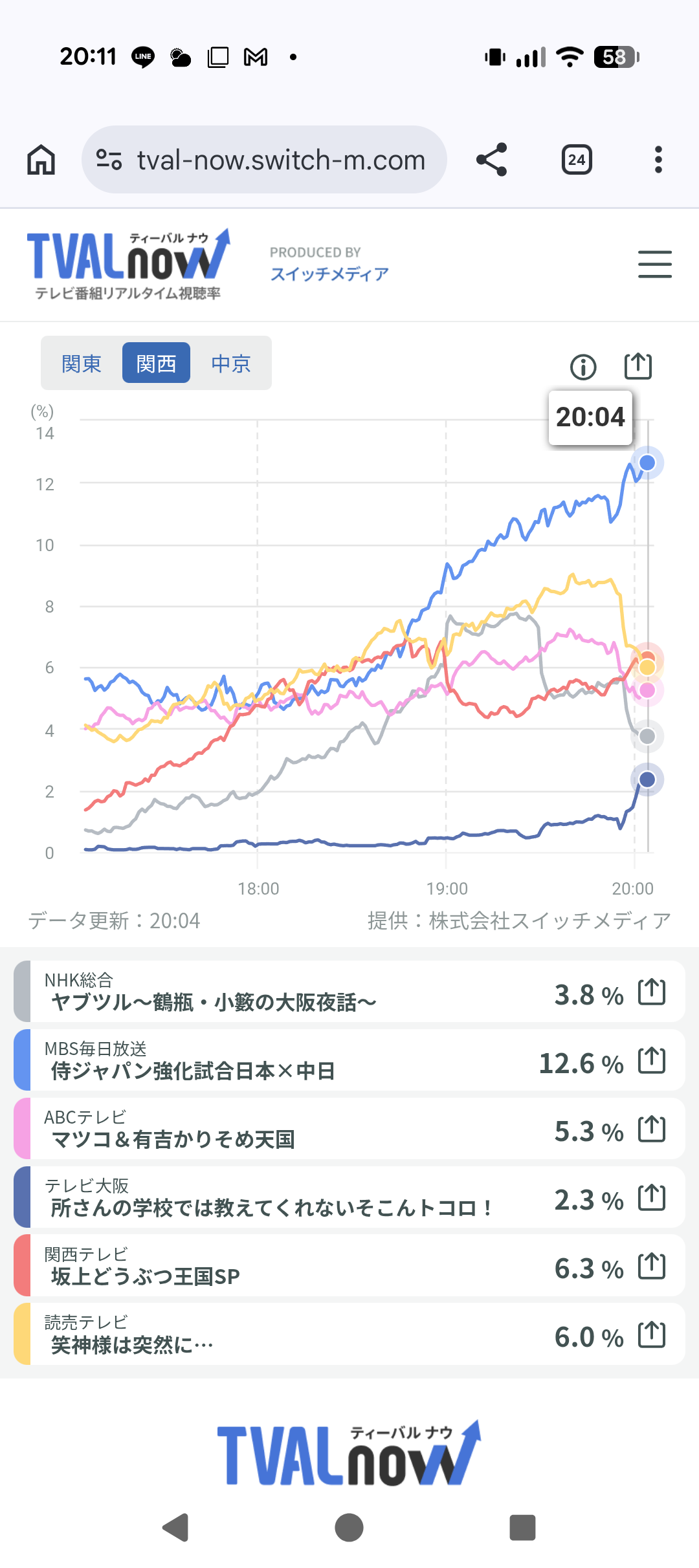Open recent apps from the navigation bar
The width and height of the screenshot is (699, 1568).
pos(522,1527)
